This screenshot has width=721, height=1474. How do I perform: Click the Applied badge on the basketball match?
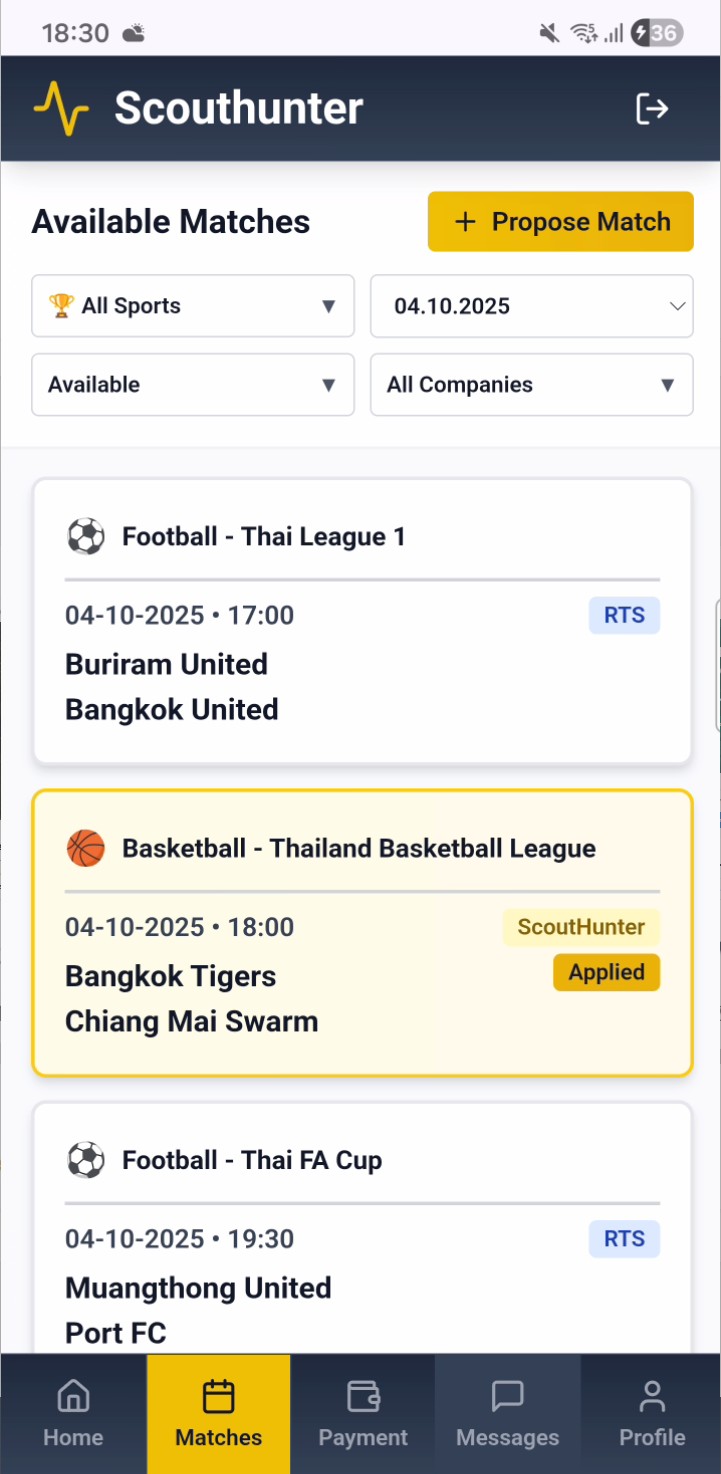(x=606, y=971)
